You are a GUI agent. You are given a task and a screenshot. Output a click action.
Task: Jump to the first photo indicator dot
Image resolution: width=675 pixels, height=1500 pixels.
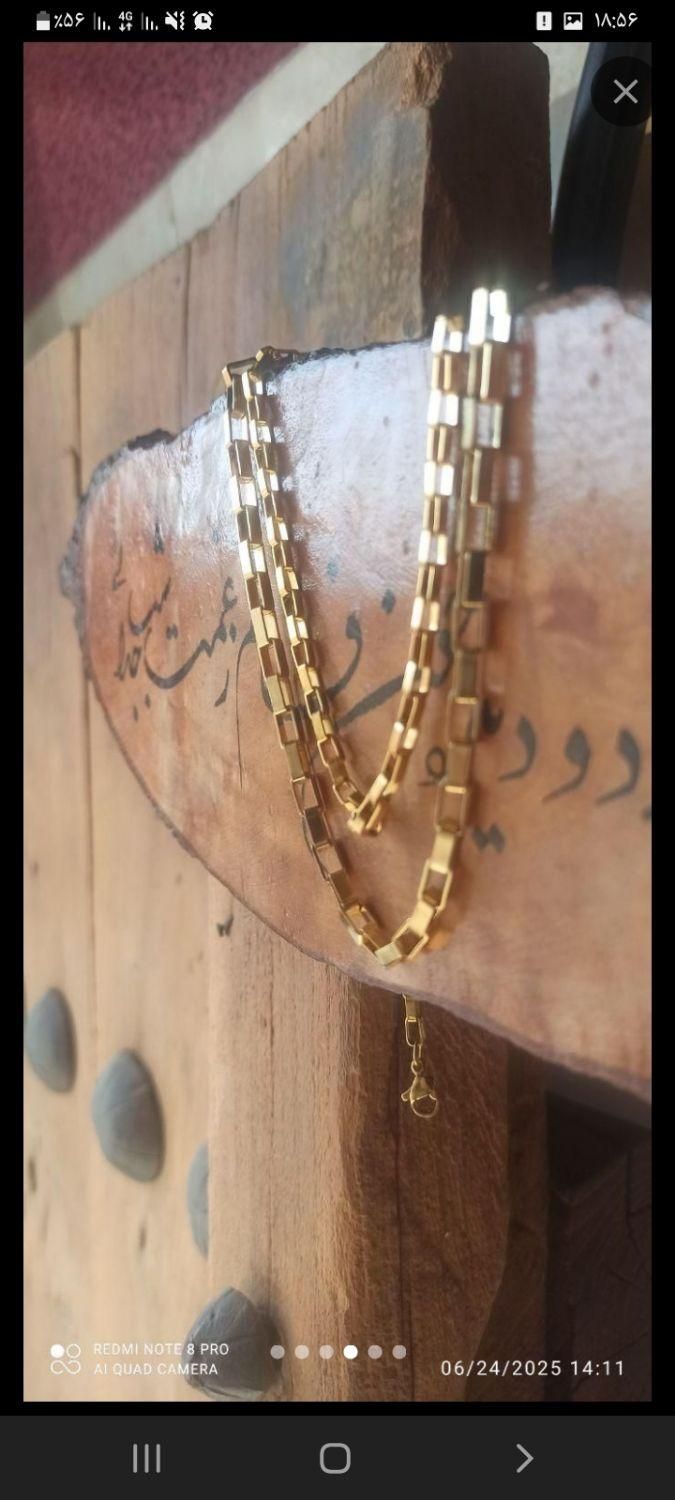pyautogui.click(x=278, y=1351)
